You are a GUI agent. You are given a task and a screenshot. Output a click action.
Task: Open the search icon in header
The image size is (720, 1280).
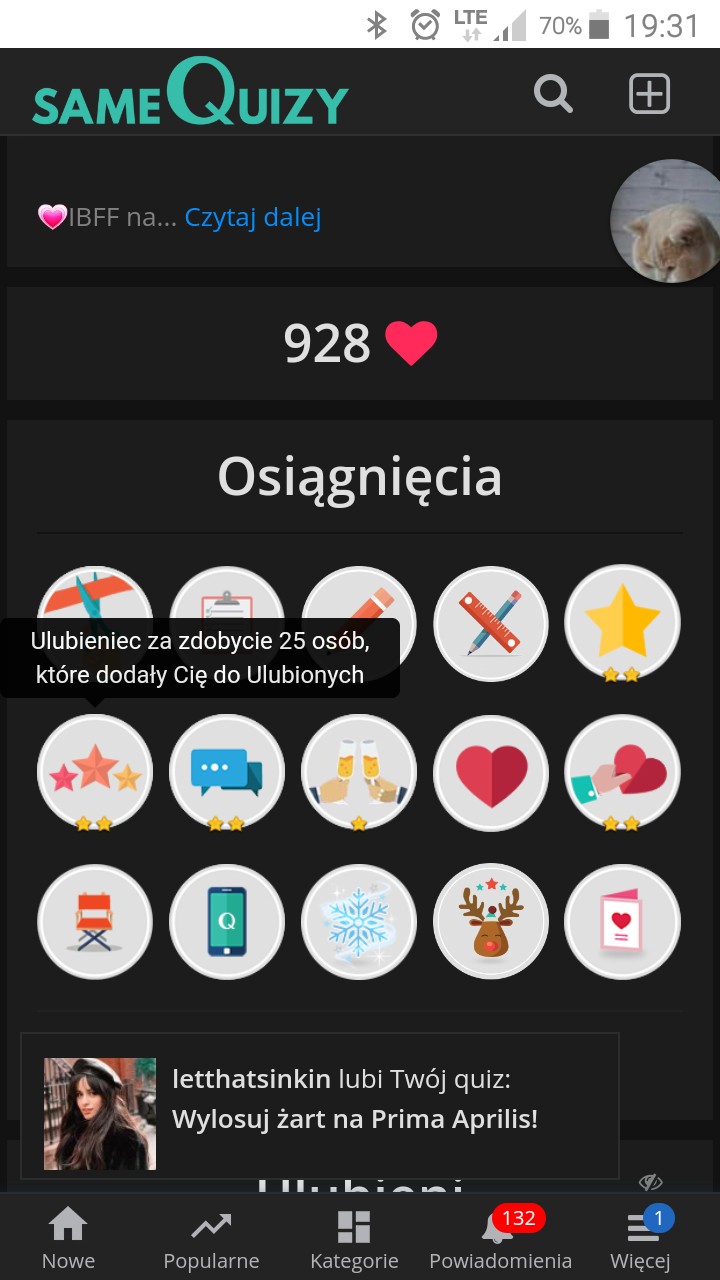tap(553, 95)
